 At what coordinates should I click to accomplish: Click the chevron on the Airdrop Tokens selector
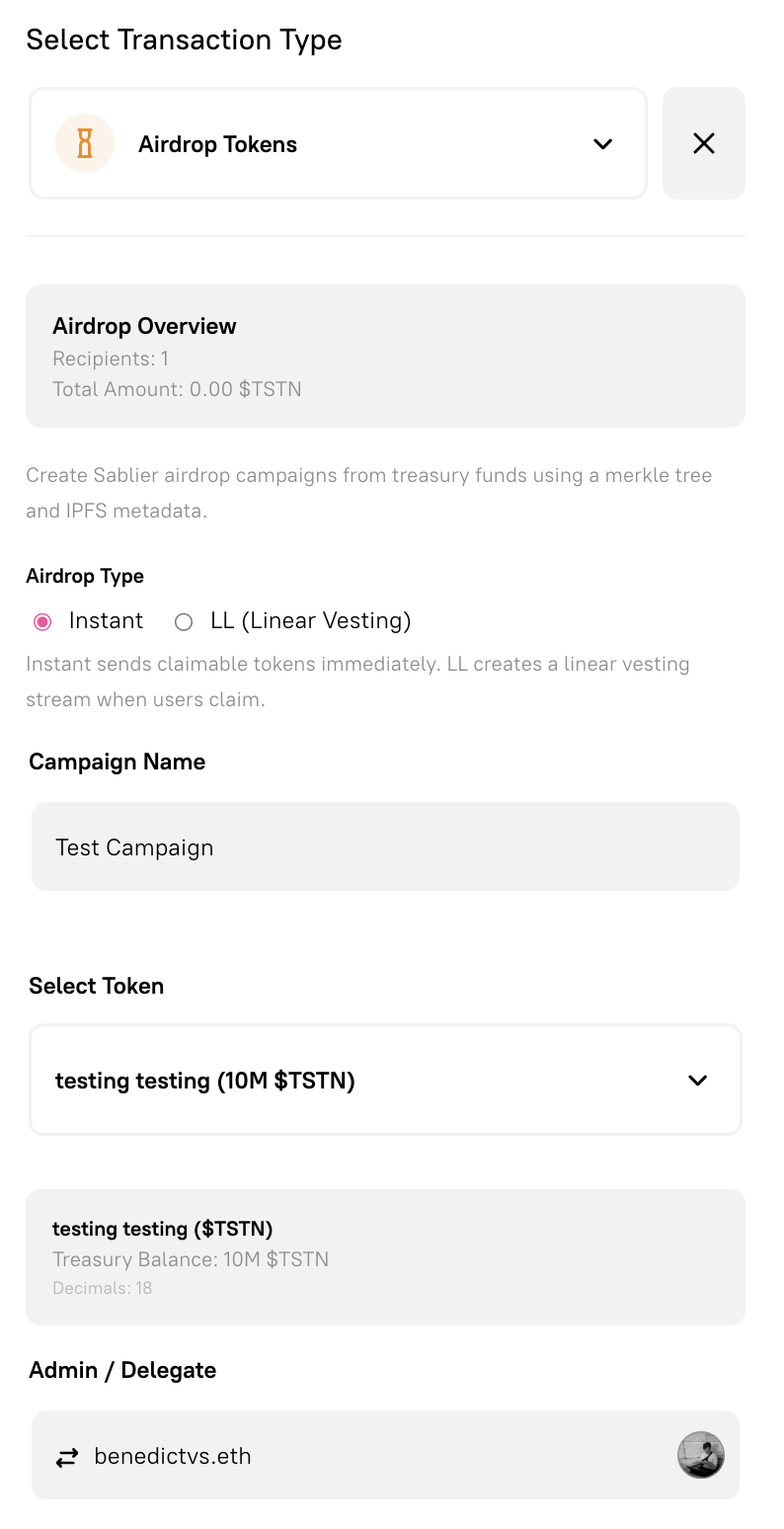click(x=602, y=144)
